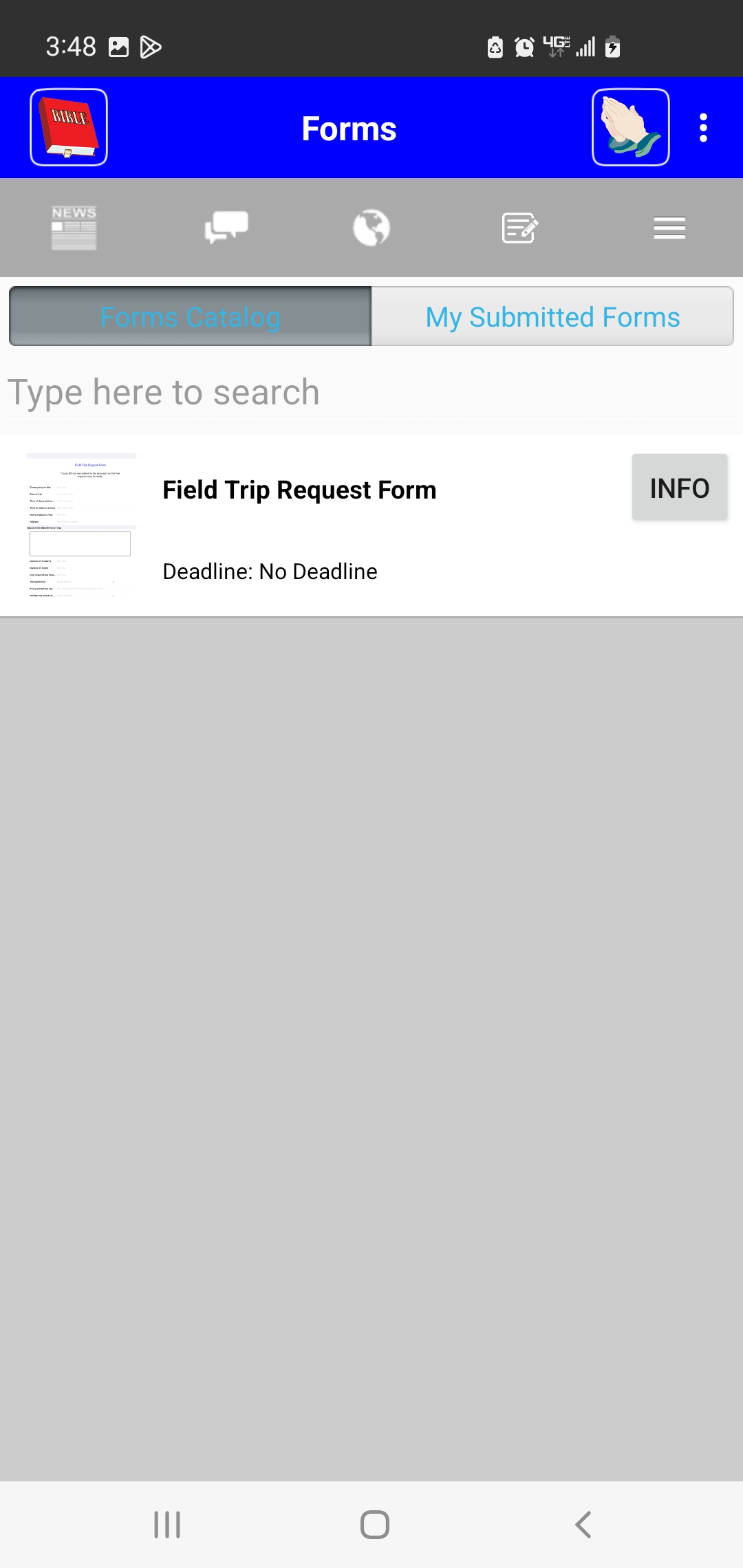View INFO for Field Trip Request Form

[x=680, y=488]
